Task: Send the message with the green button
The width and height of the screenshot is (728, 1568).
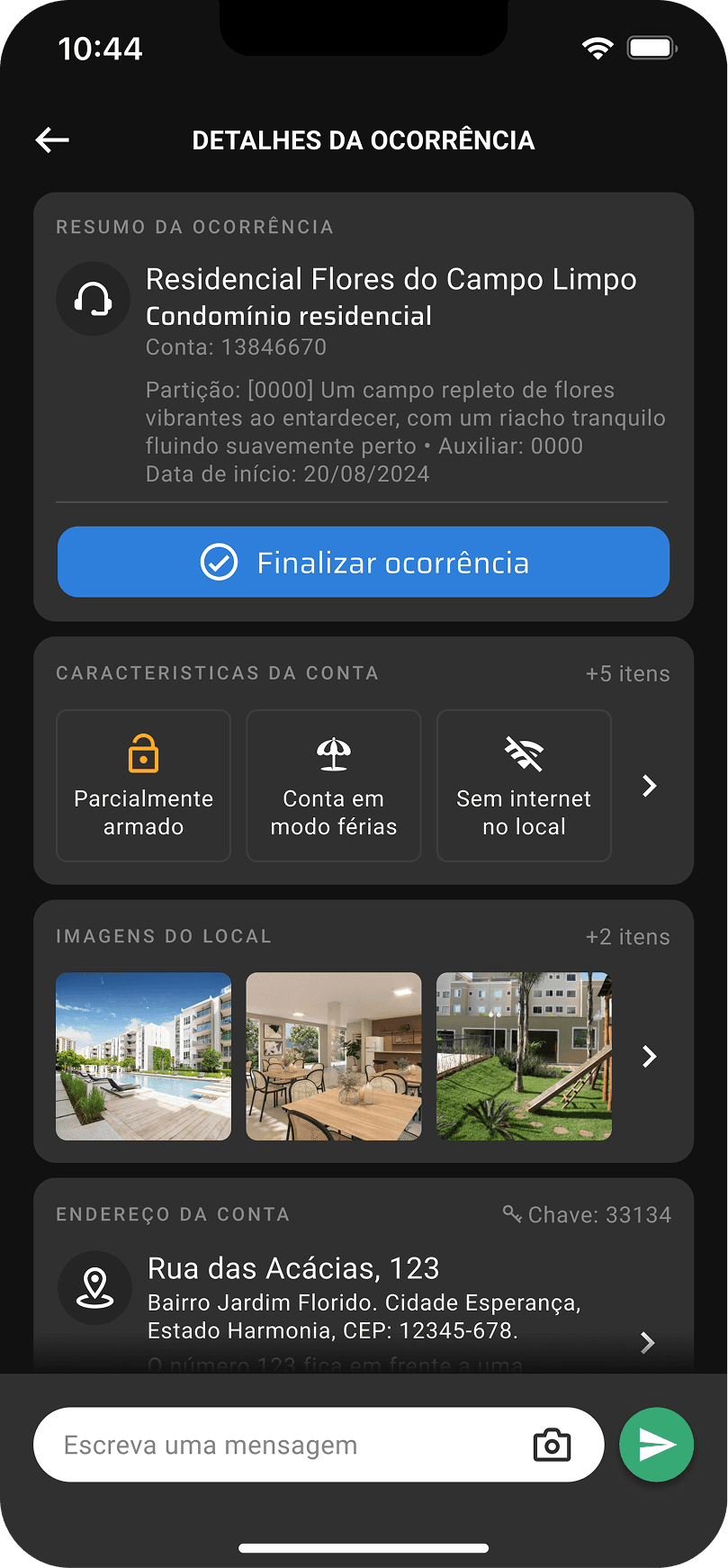Action: [656, 1445]
